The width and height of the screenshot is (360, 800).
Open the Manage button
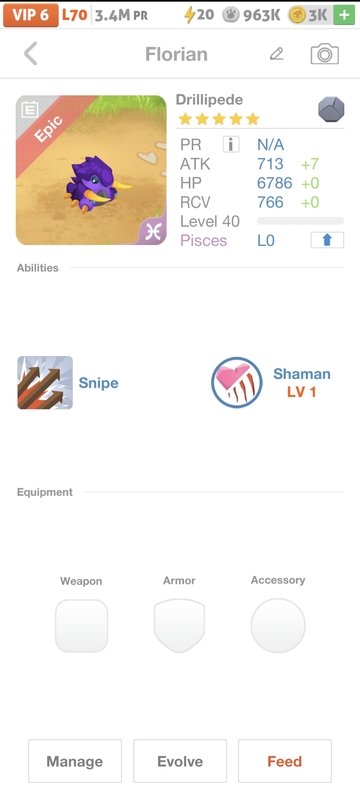[75, 761]
